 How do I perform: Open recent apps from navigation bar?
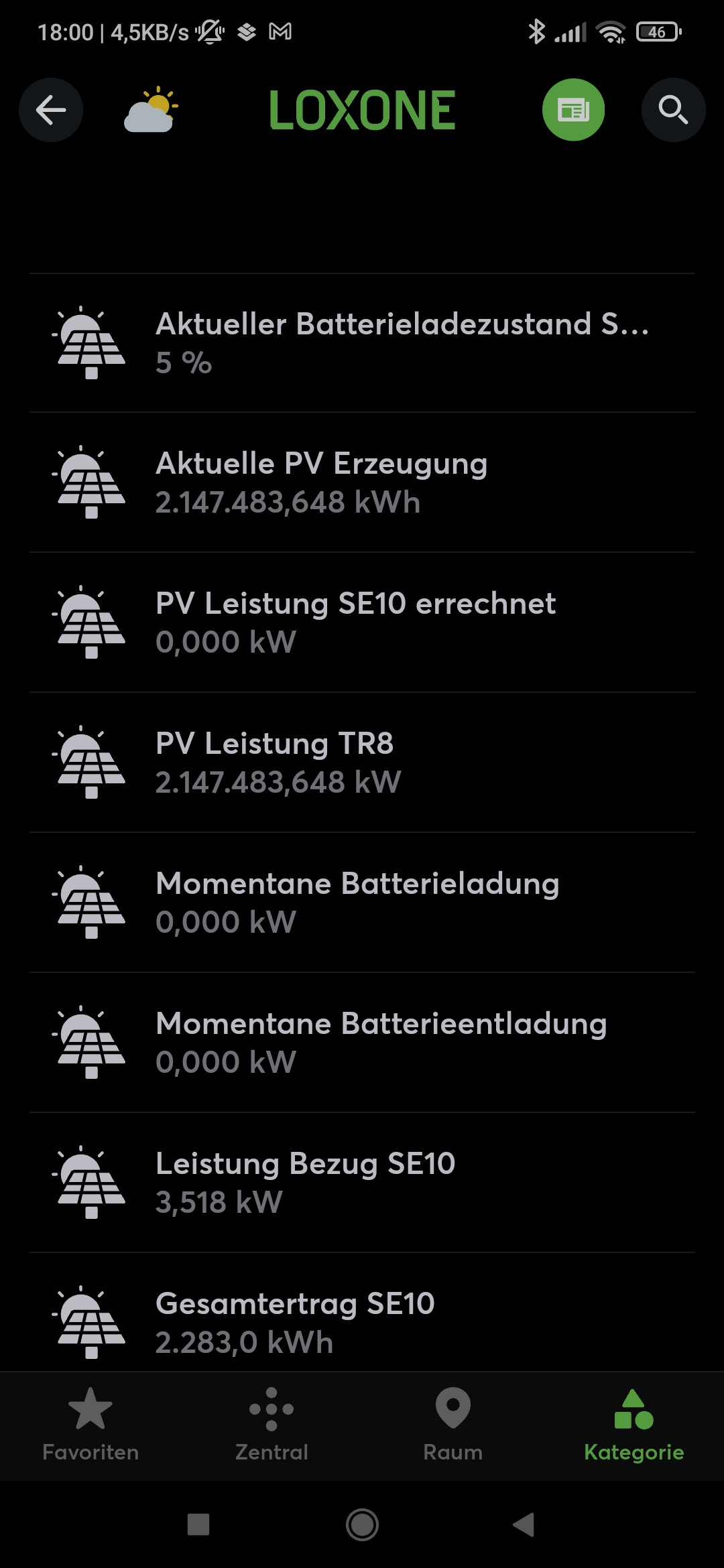[x=198, y=1524]
